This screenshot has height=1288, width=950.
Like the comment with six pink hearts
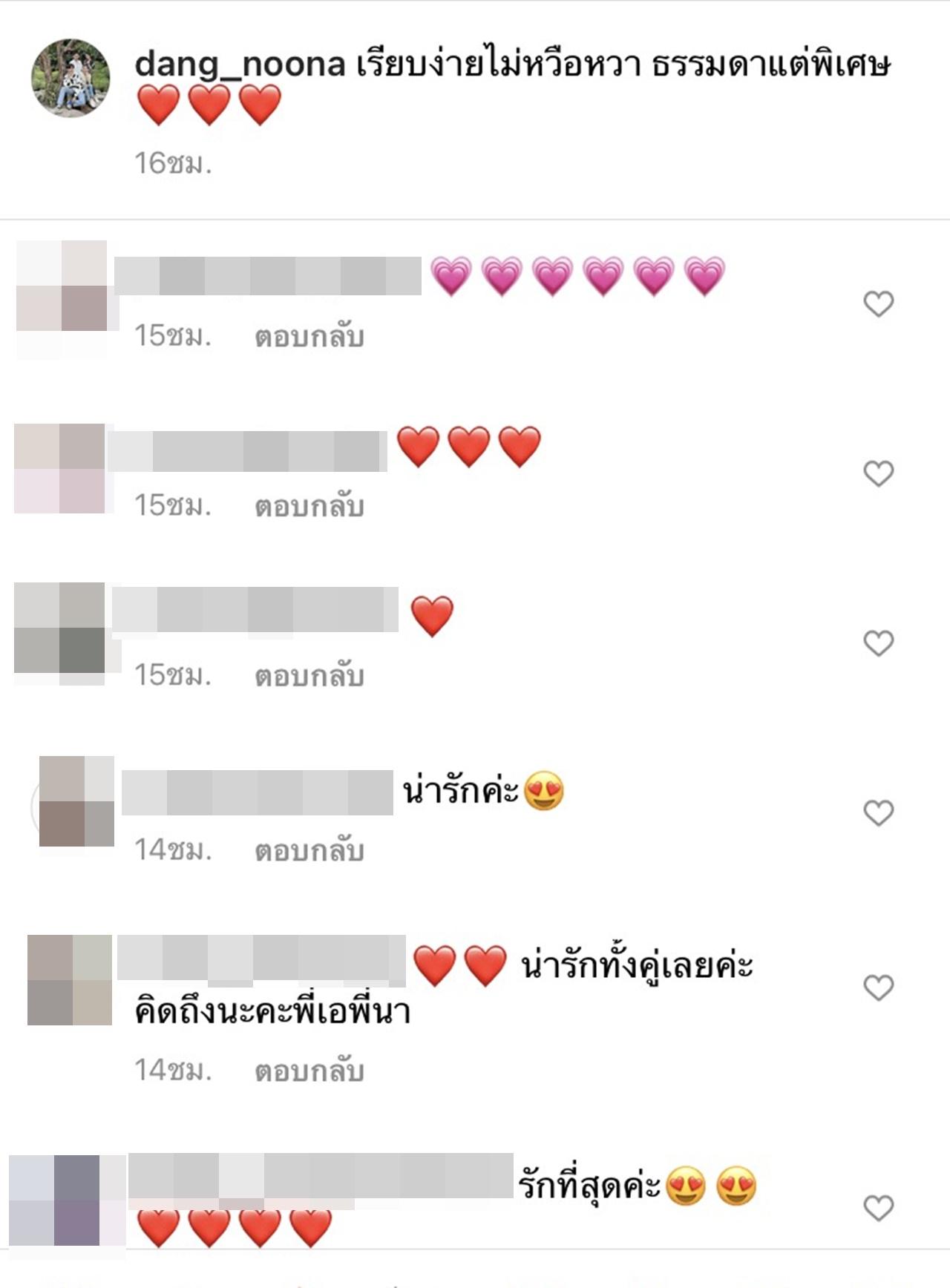tap(878, 303)
